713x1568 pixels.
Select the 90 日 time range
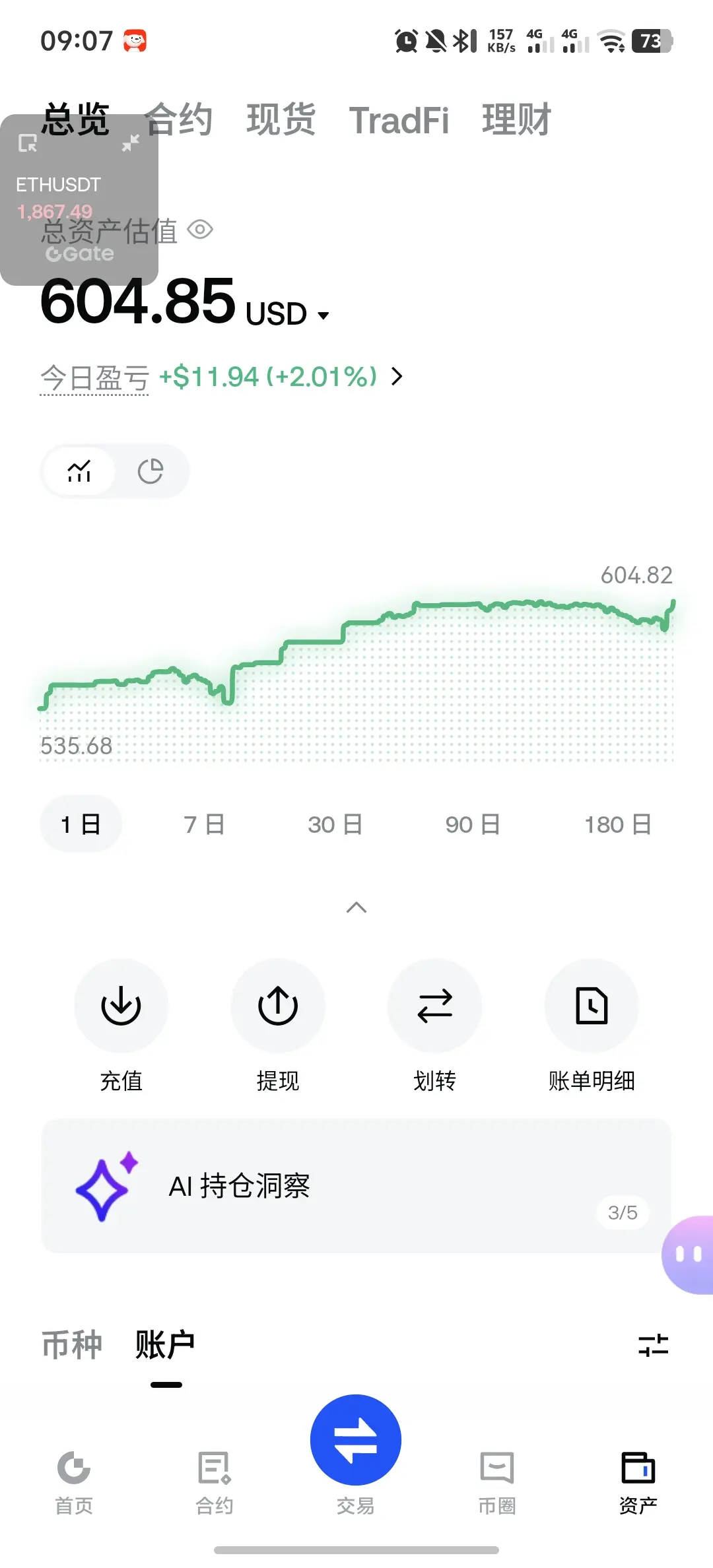tap(472, 824)
